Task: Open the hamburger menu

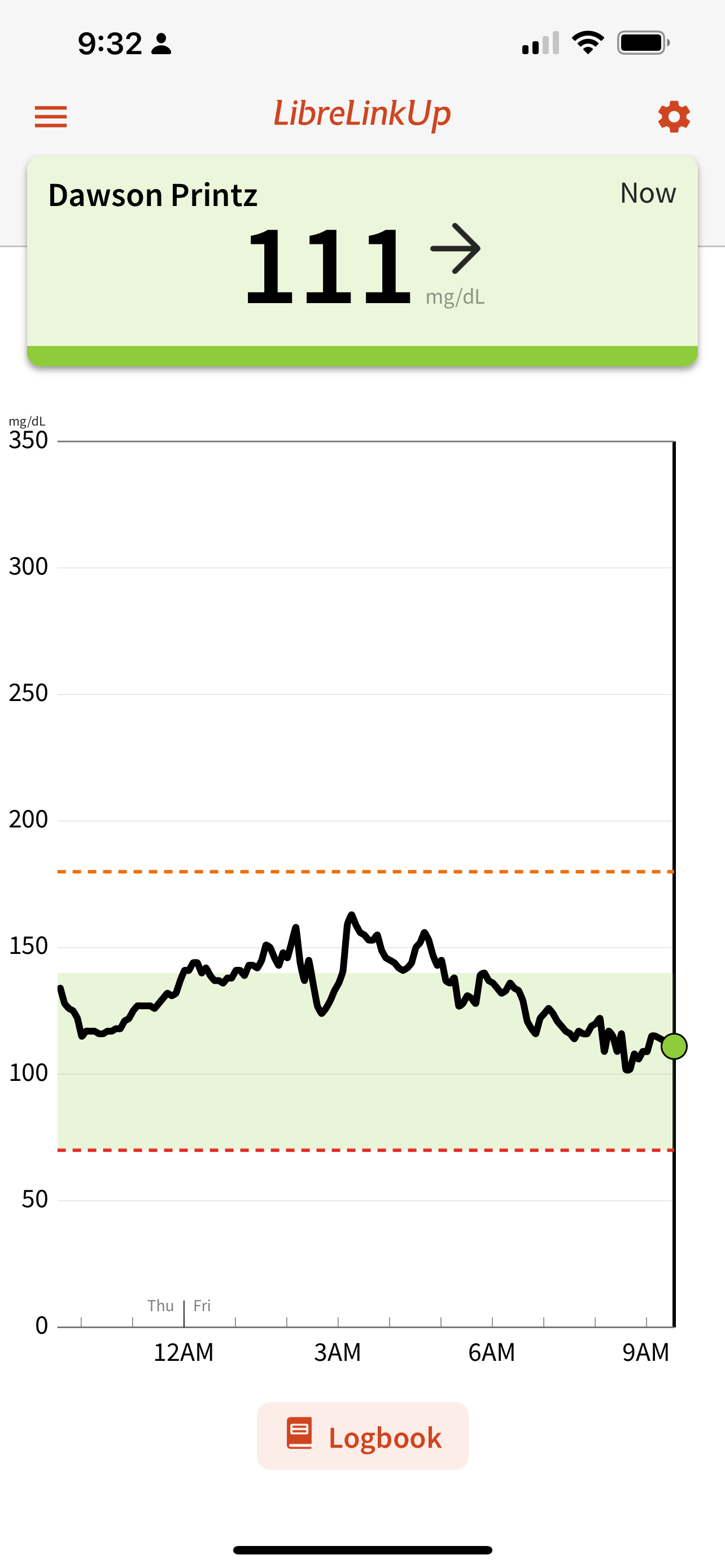Action: point(50,116)
